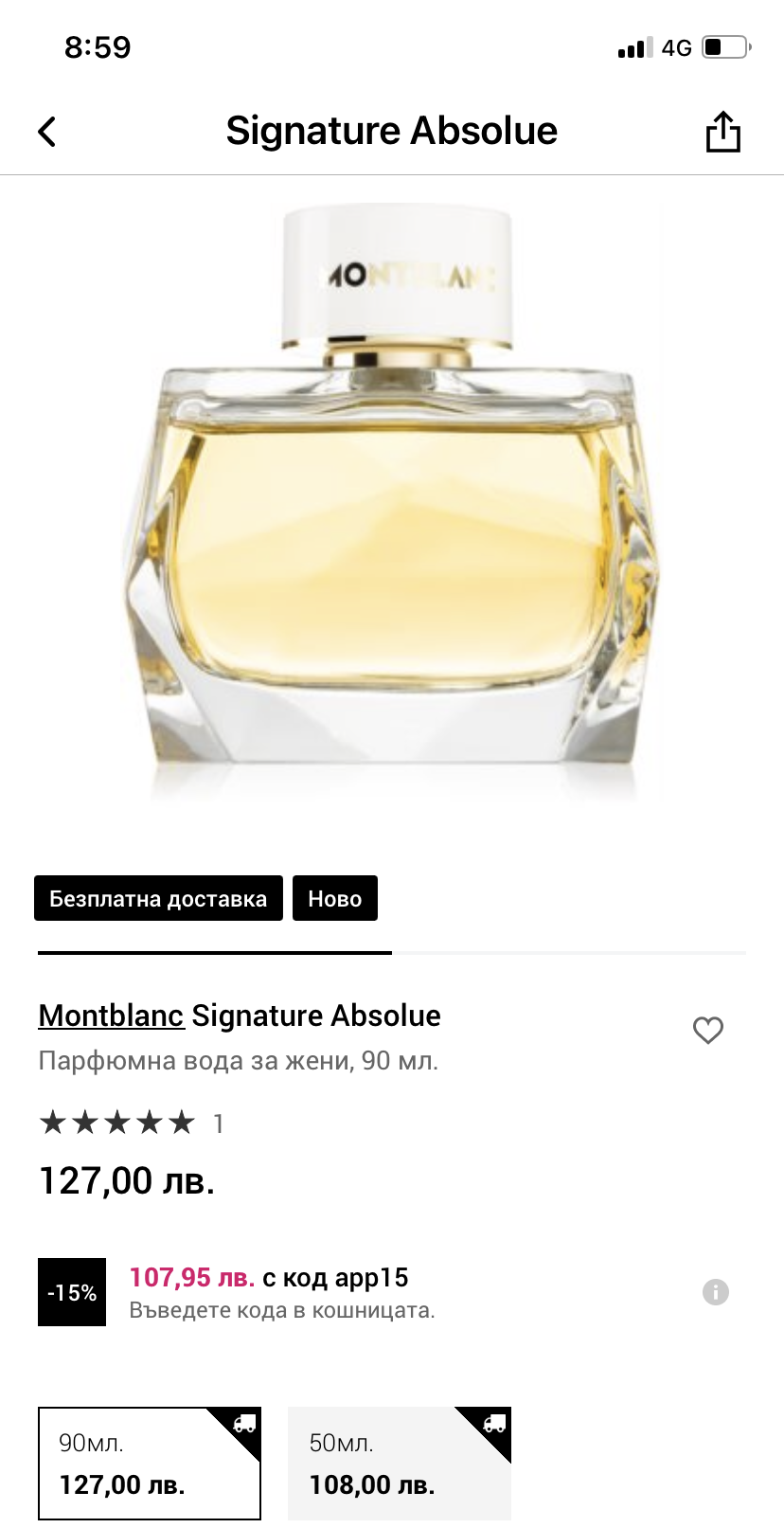Open the perfume bottle product image

392,502
